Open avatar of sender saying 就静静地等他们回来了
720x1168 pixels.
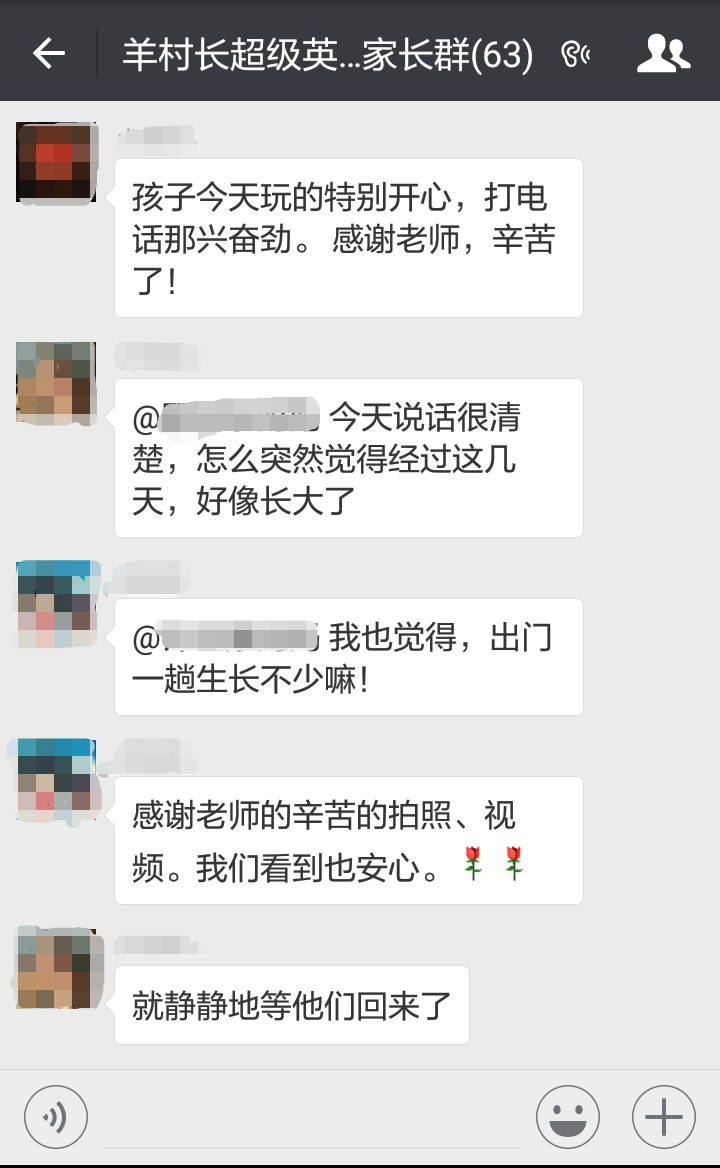(x=57, y=968)
